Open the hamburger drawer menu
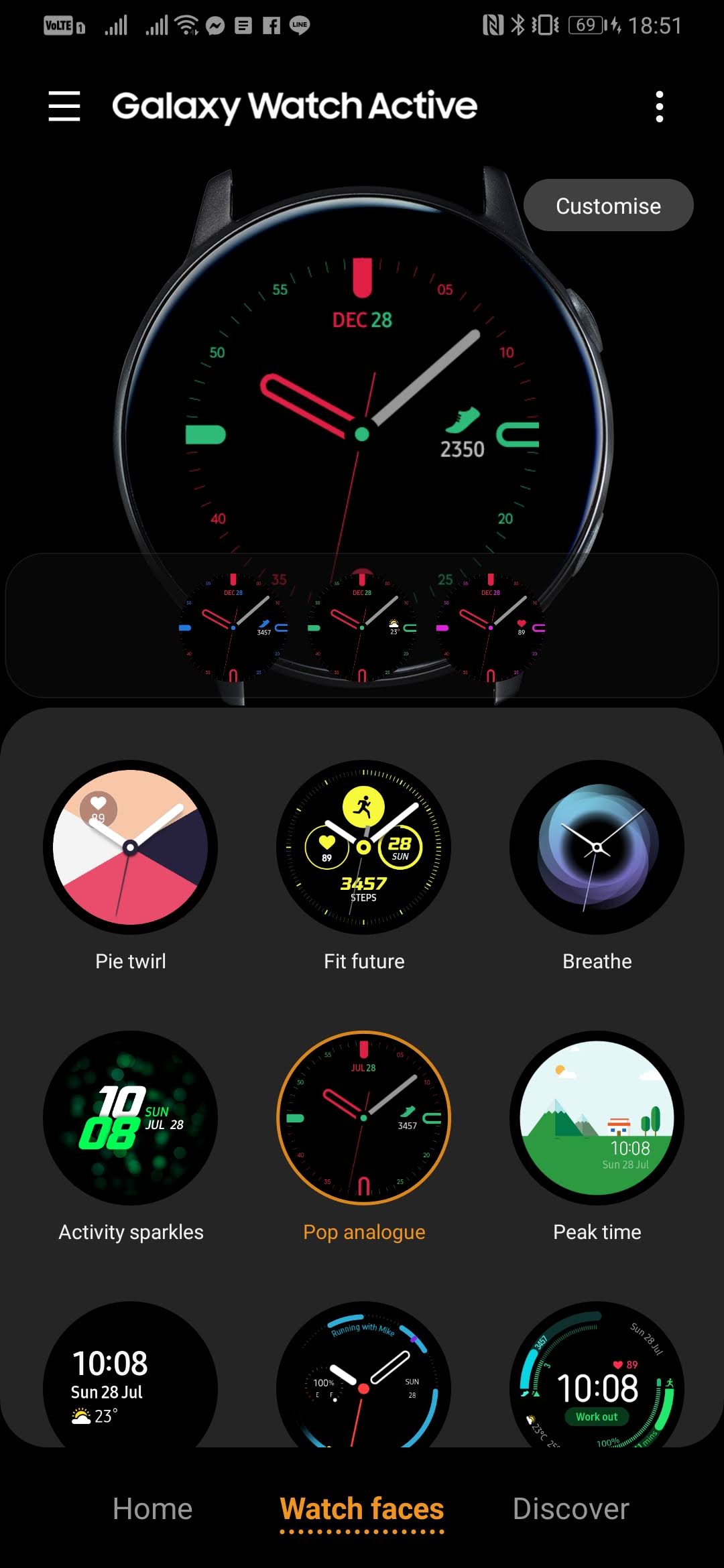Image resolution: width=724 pixels, height=1568 pixels. click(x=64, y=106)
